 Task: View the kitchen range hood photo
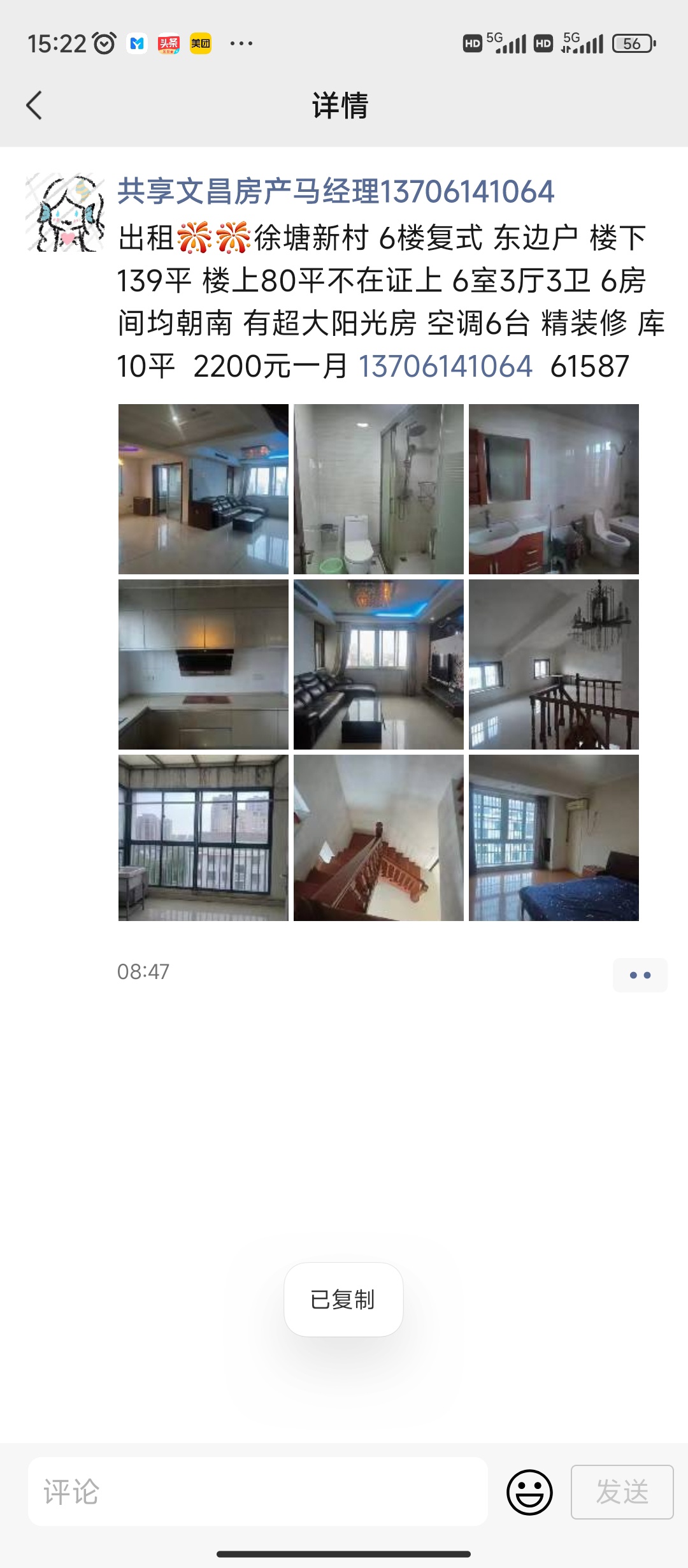tap(203, 664)
